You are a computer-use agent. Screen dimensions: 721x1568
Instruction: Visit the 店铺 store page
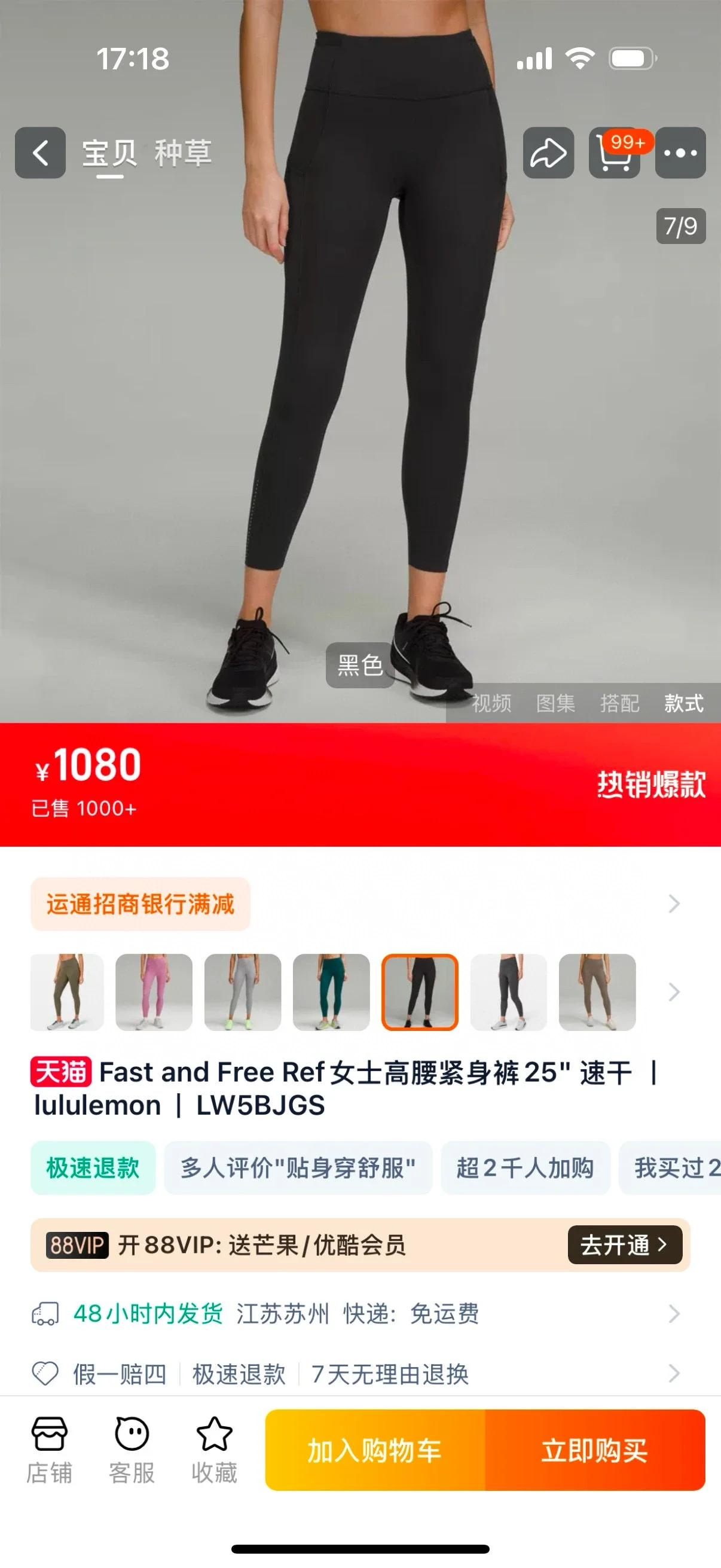pyautogui.click(x=49, y=1450)
